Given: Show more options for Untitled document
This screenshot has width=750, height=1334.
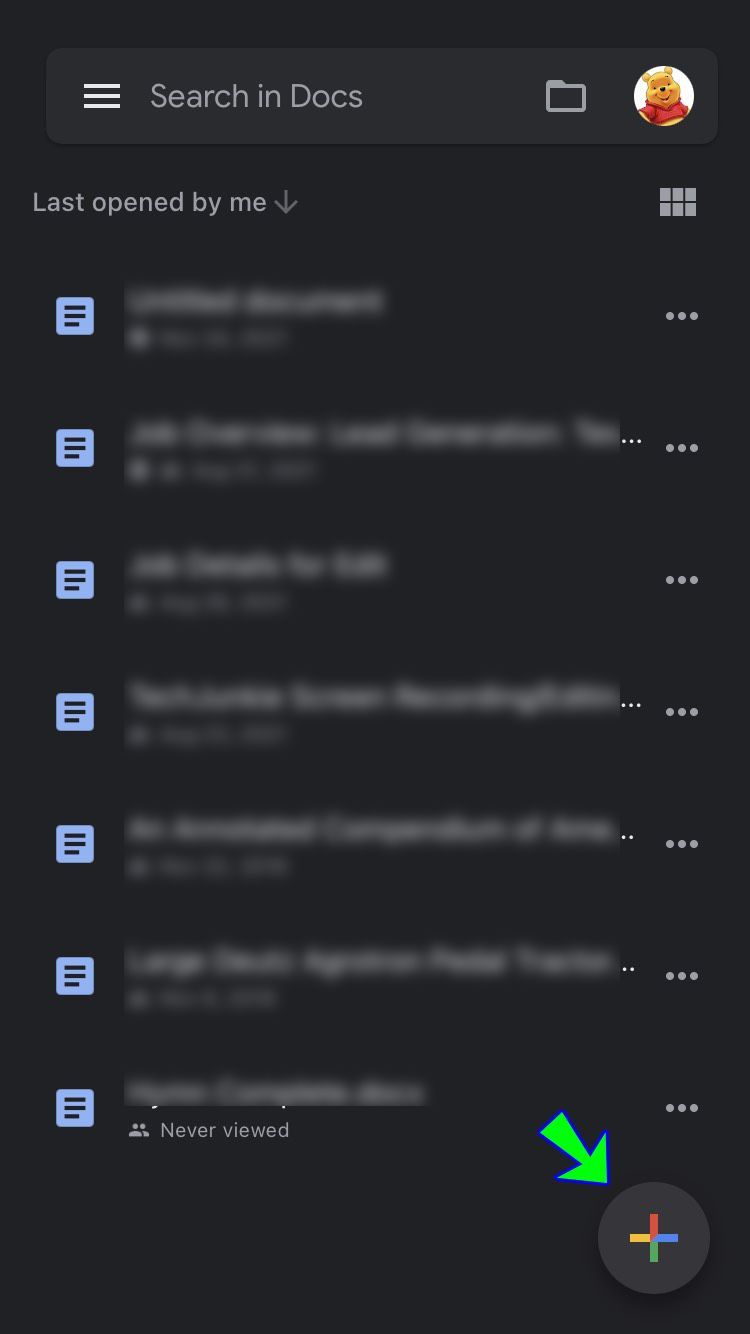Looking at the screenshot, I should point(682,316).
